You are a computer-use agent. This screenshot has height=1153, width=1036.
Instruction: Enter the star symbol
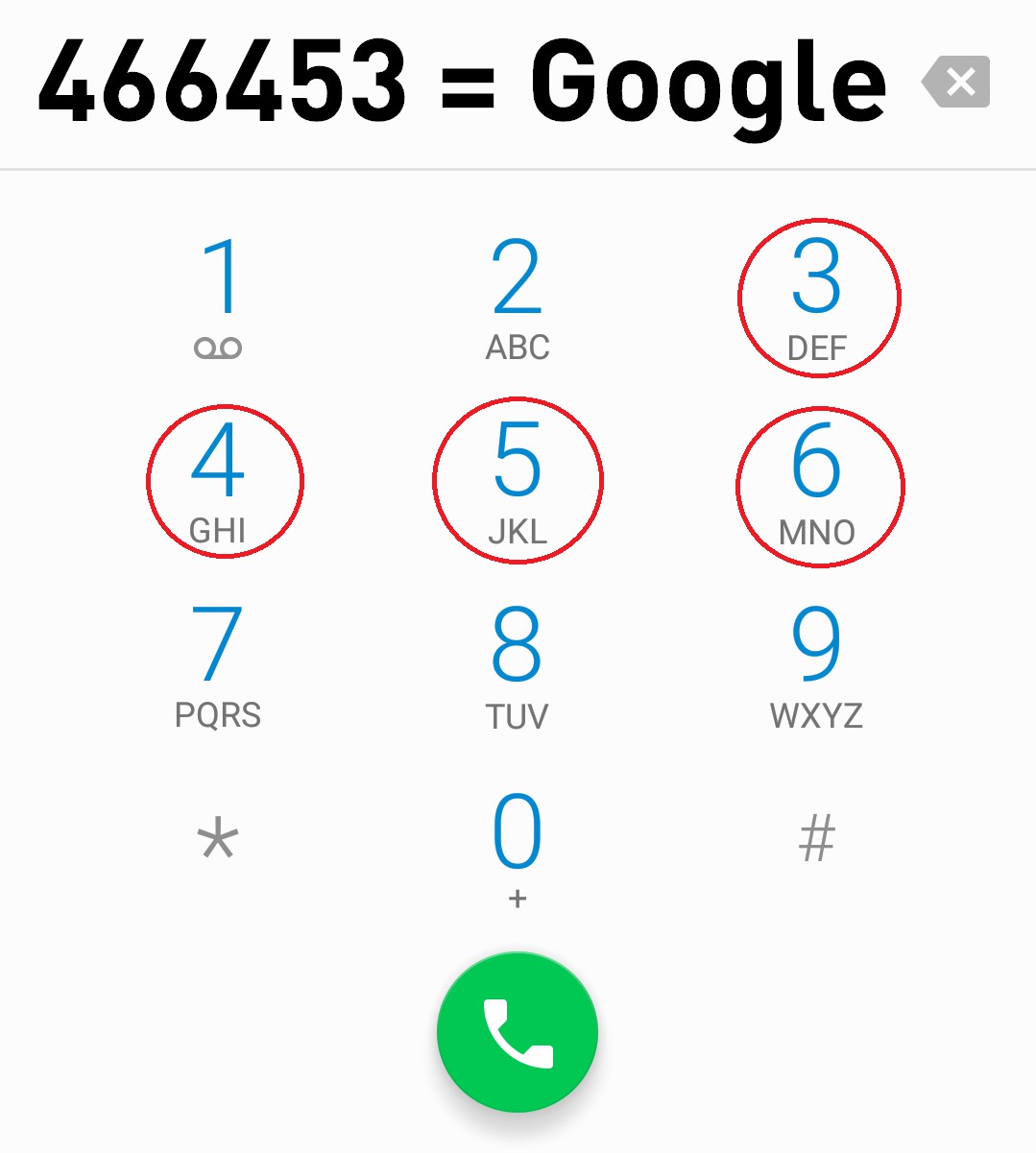tap(218, 841)
